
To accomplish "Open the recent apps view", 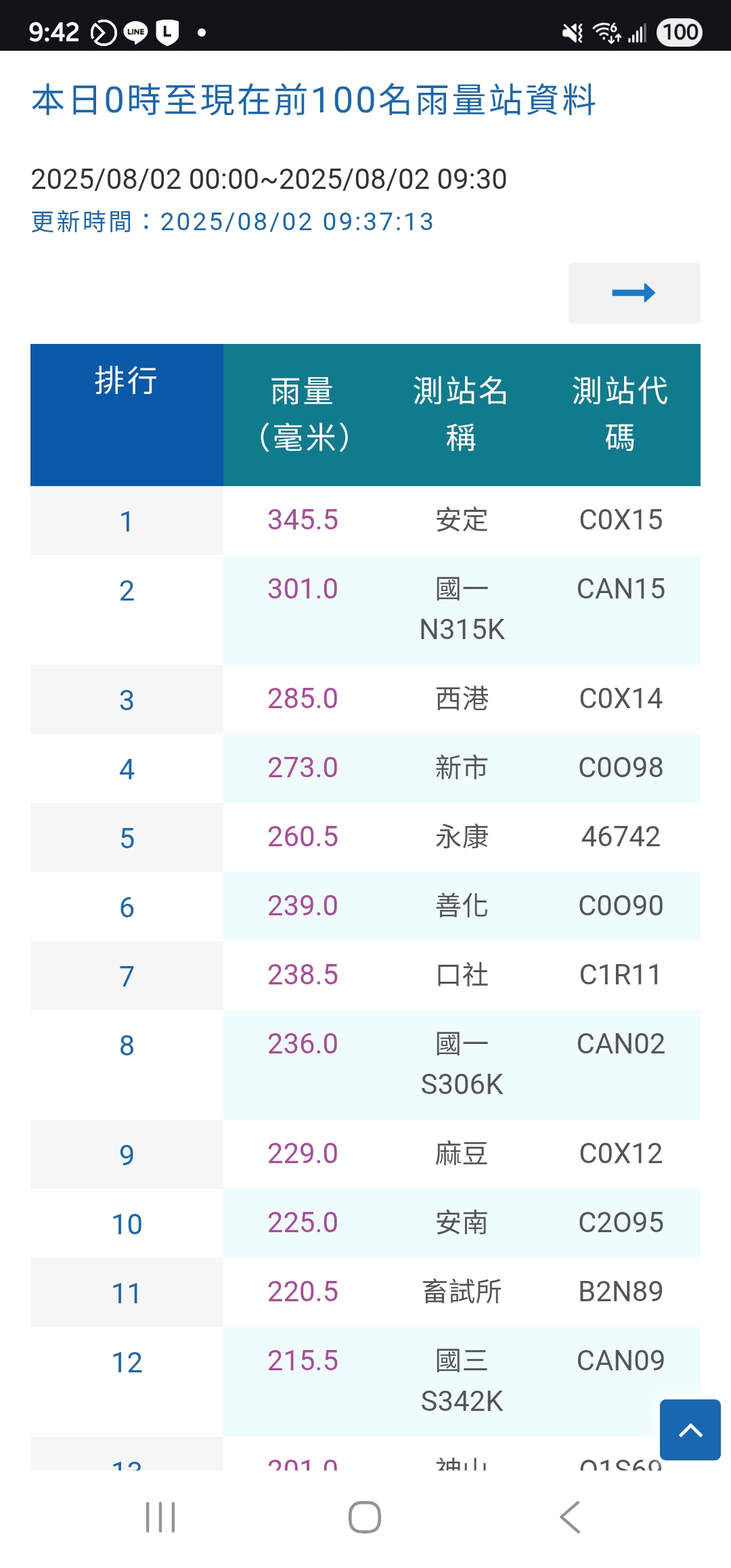I will [x=160, y=1517].
